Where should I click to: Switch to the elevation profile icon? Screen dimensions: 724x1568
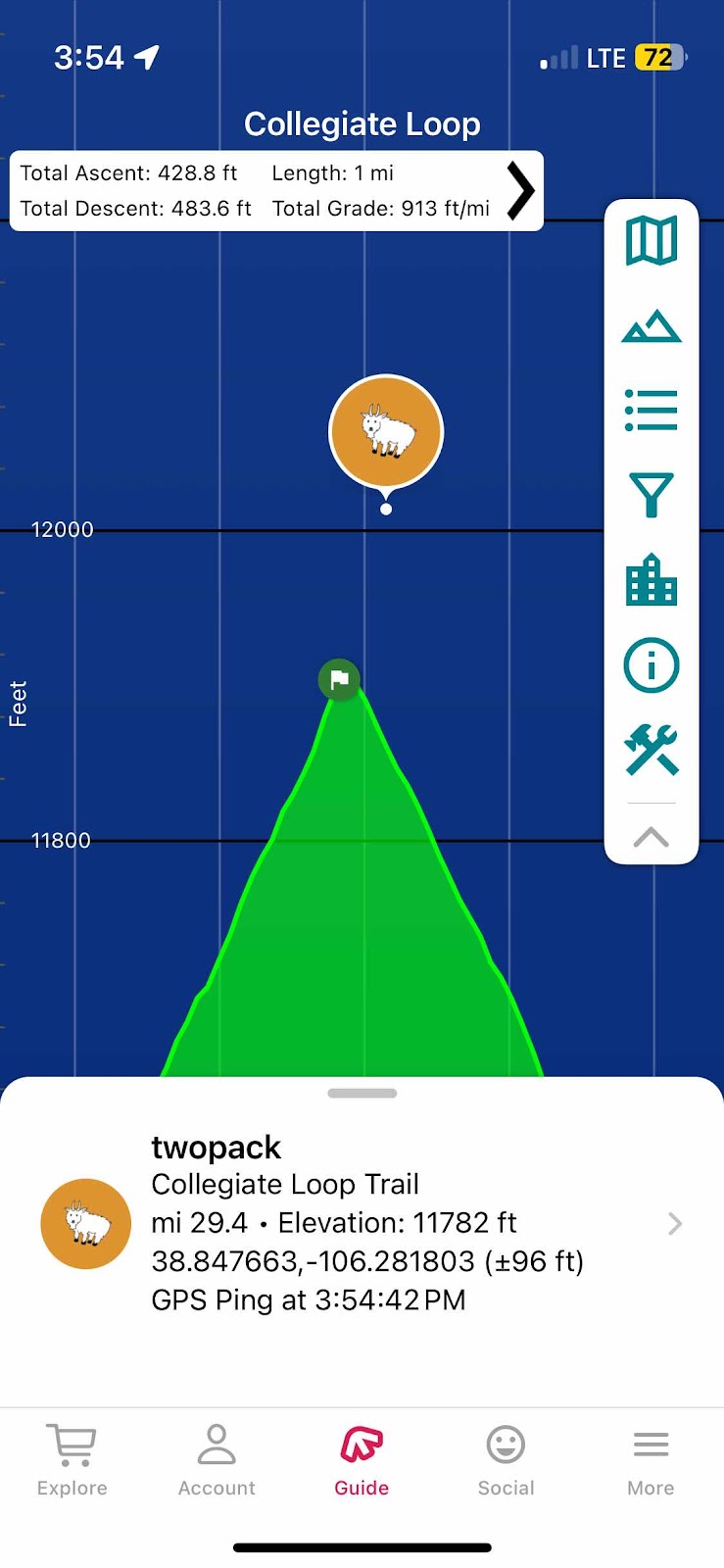pos(652,326)
